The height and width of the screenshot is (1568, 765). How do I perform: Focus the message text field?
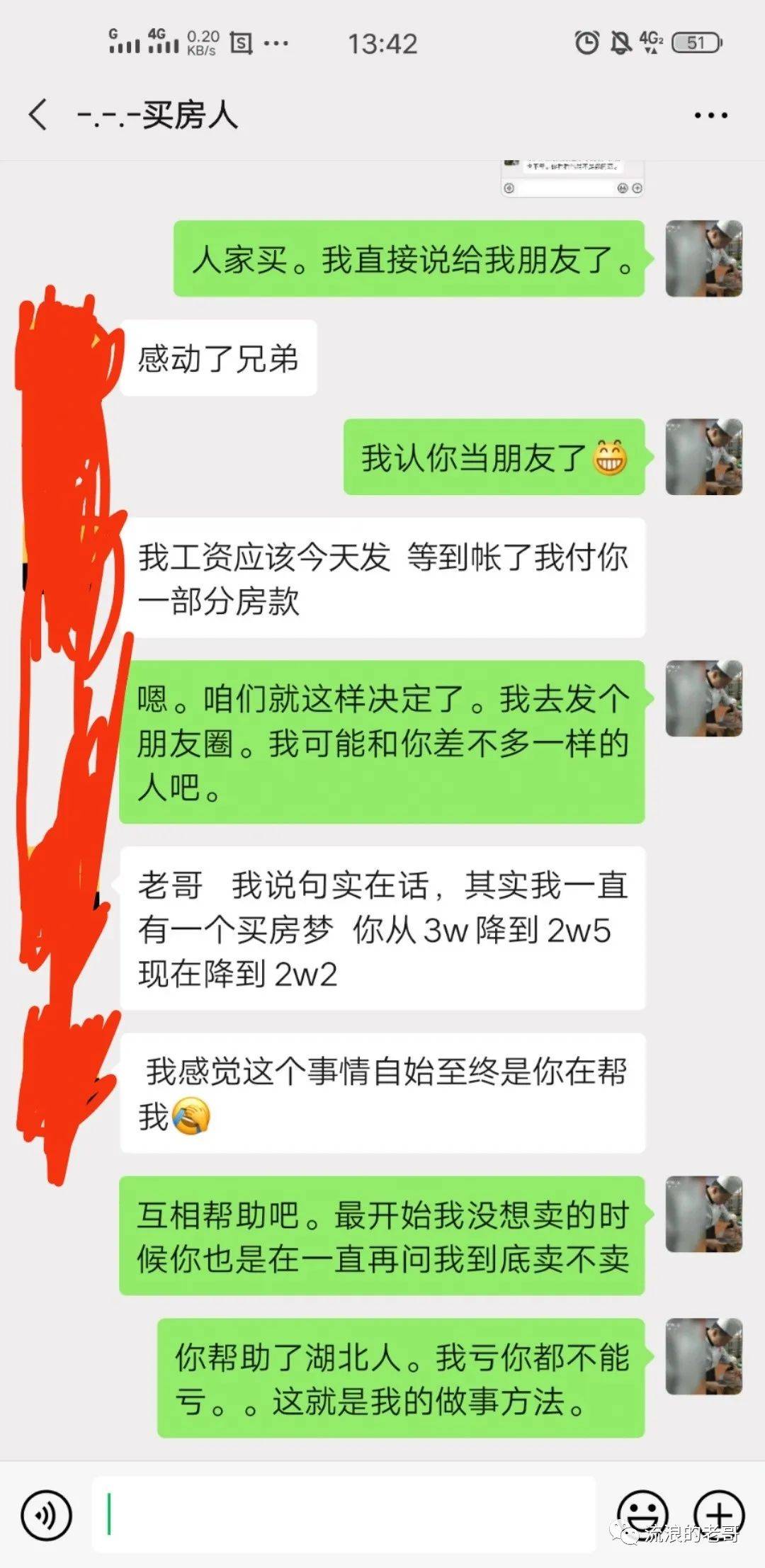pos(344,1515)
